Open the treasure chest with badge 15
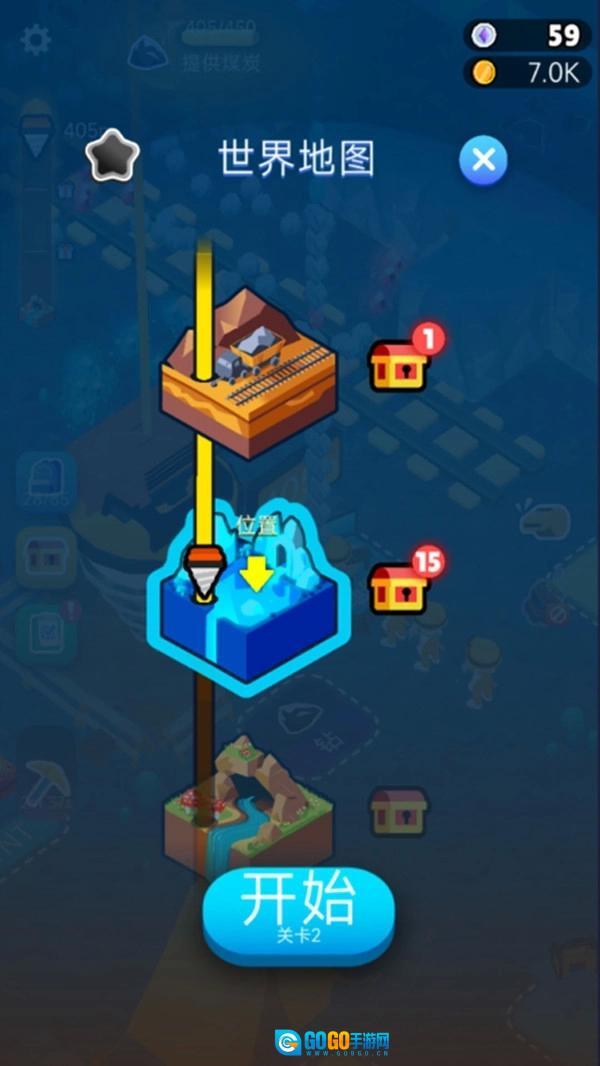Viewport: 600px width, 1066px height. pyautogui.click(x=399, y=588)
